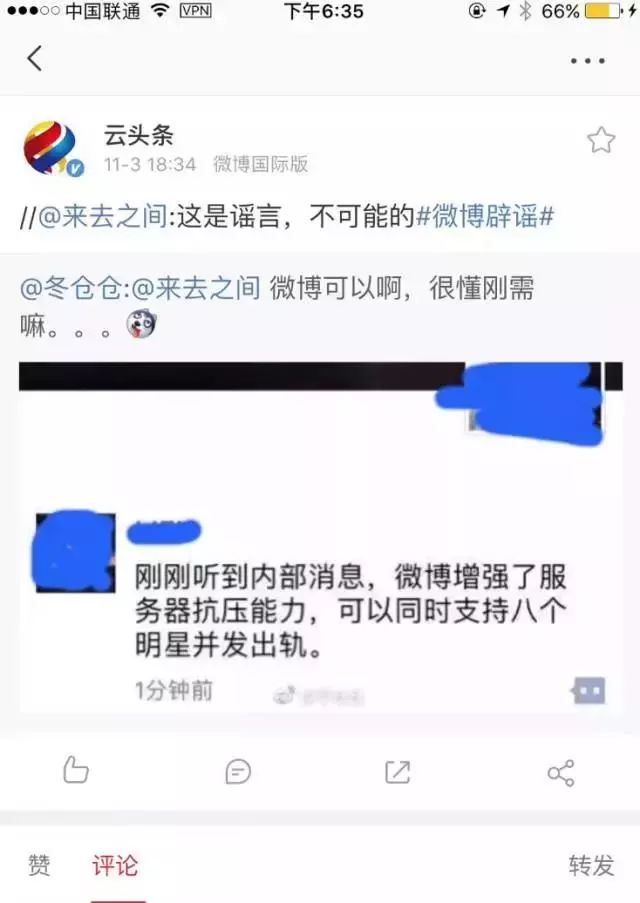Viewport: 640px width, 903px height.
Task: Open the three-dot overflow menu
Action: [588, 61]
